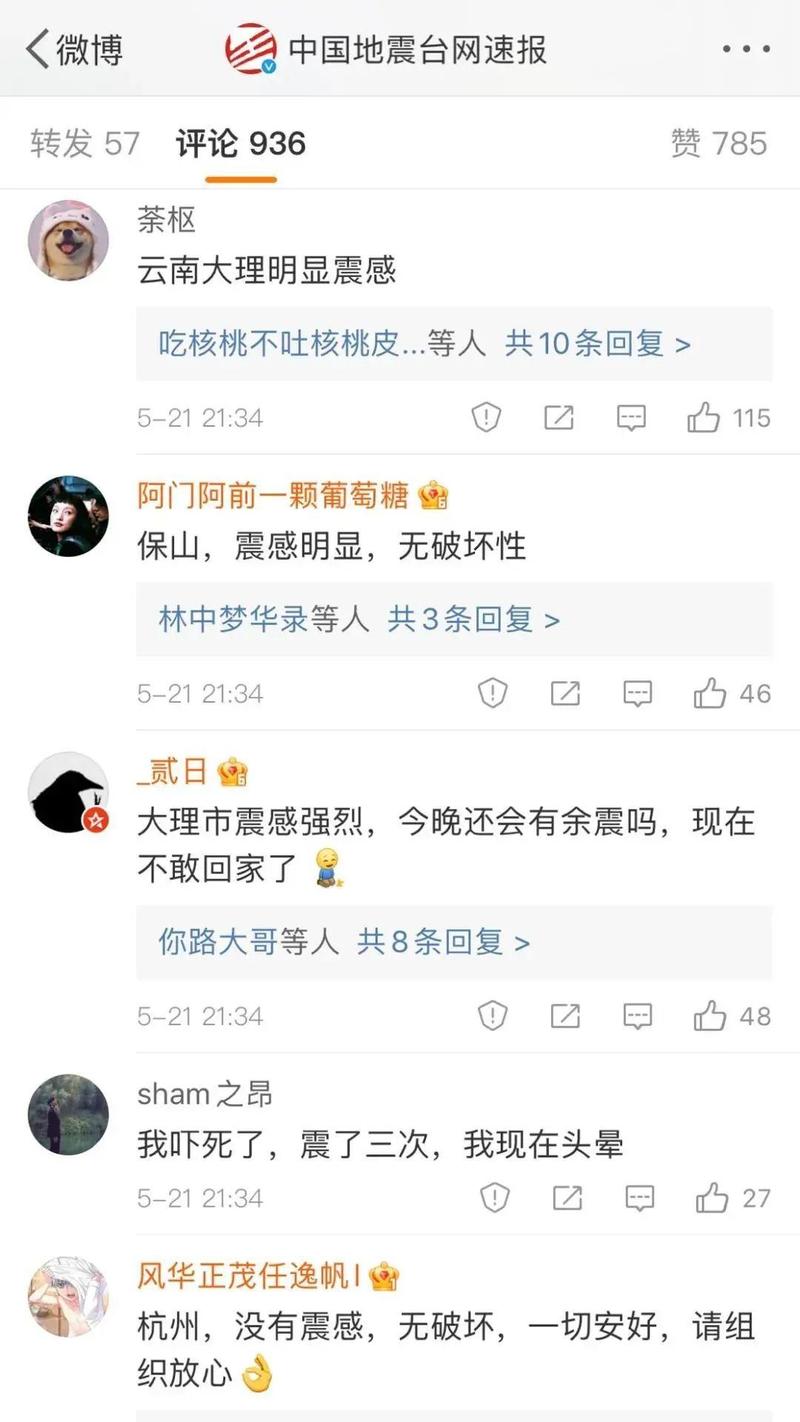The height and width of the screenshot is (1422, 800).
Task: Report 茶枢's comment
Action: pyautogui.click(x=486, y=417)
